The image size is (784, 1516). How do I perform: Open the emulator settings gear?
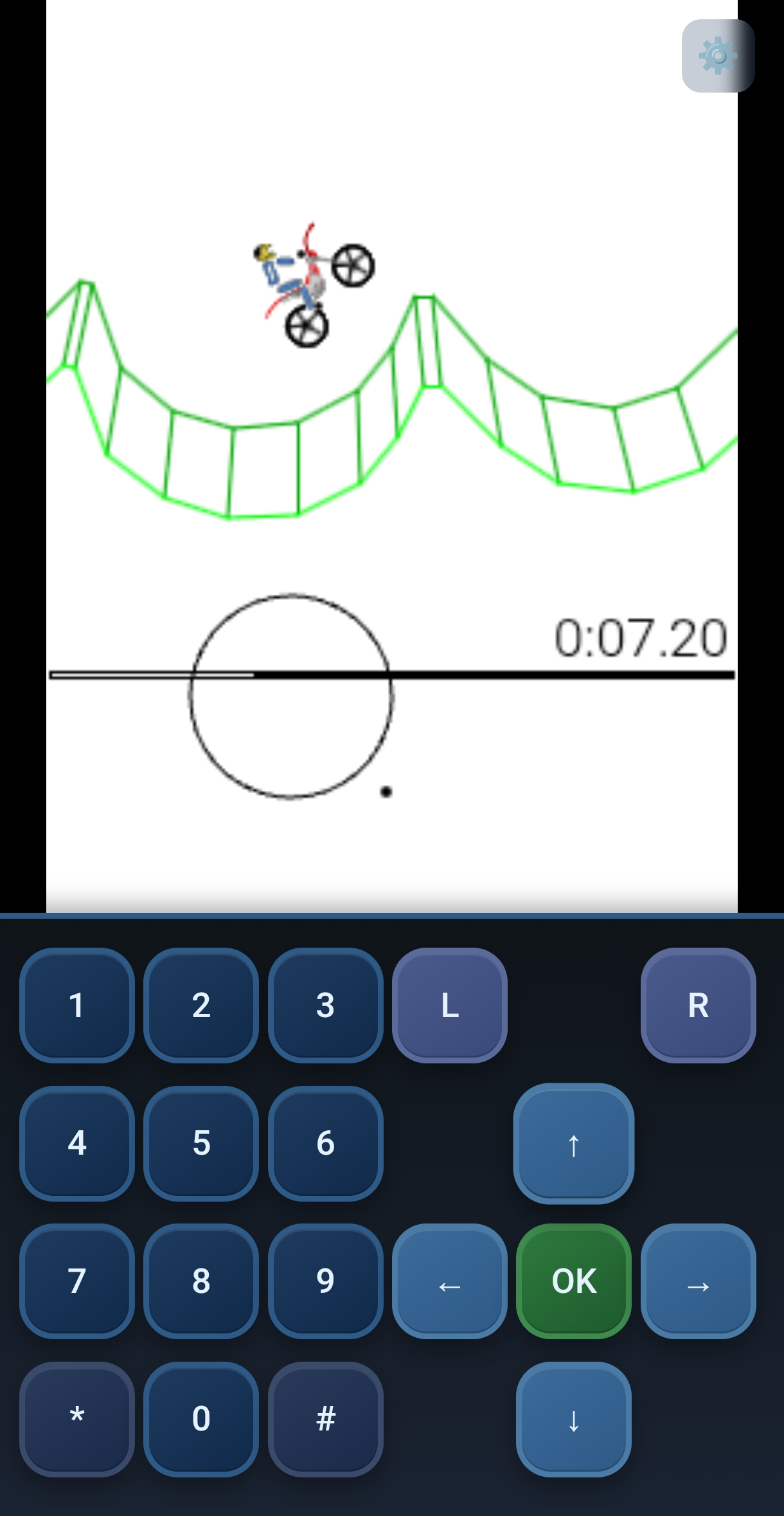point(717,56)
